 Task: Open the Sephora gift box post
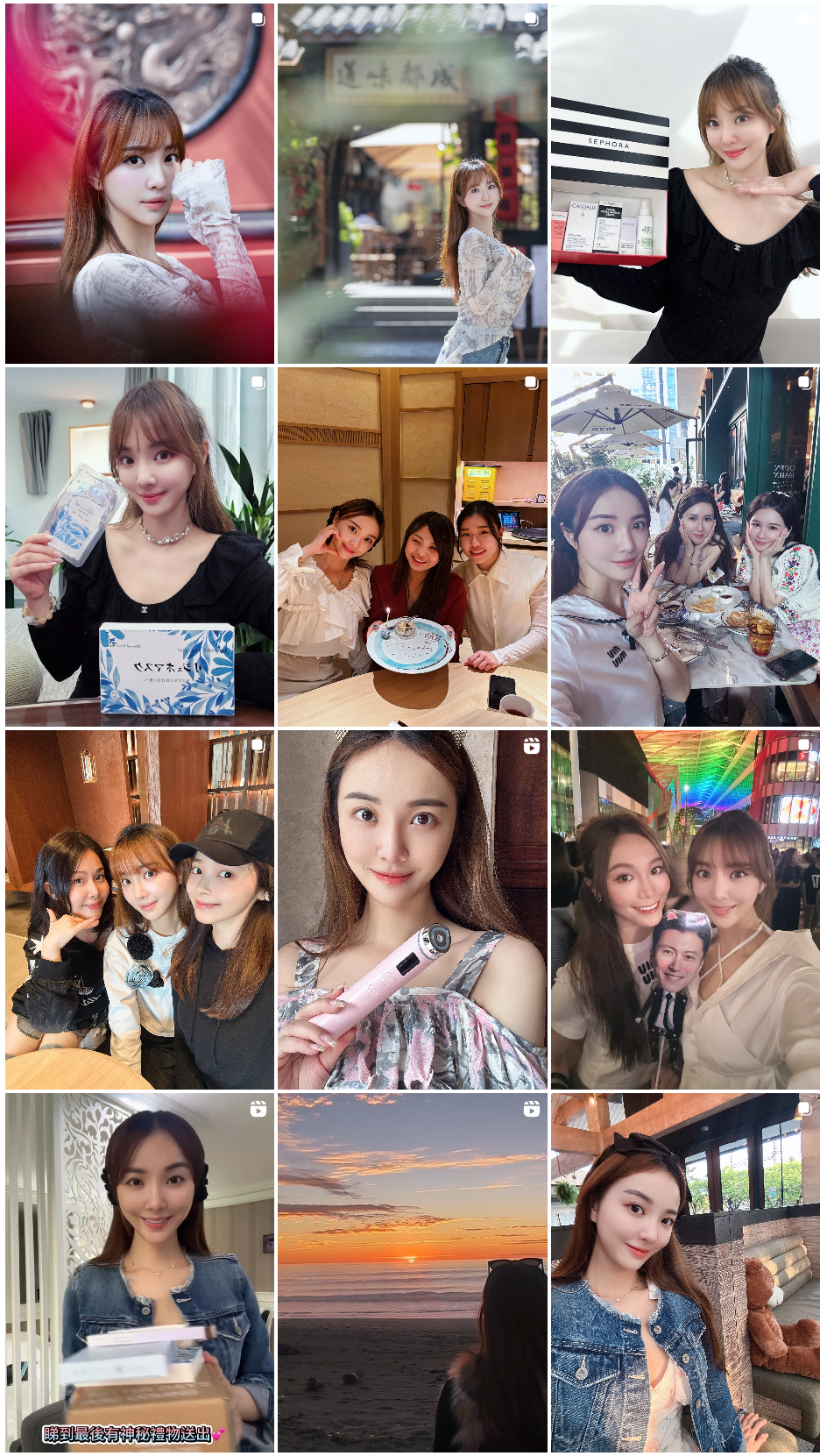(x=685, y=183)
